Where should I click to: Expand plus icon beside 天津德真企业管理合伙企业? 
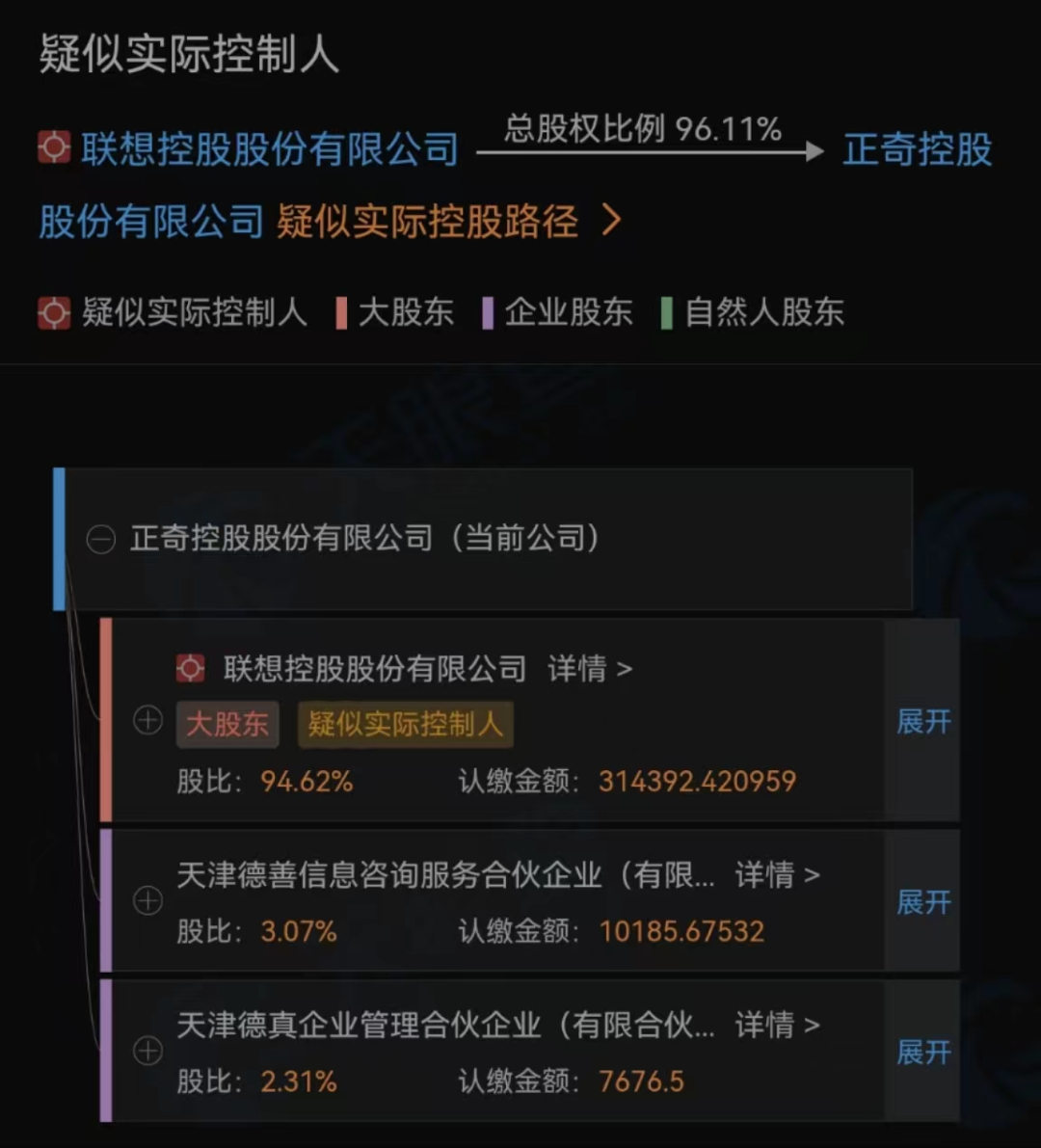point(147,1051)
